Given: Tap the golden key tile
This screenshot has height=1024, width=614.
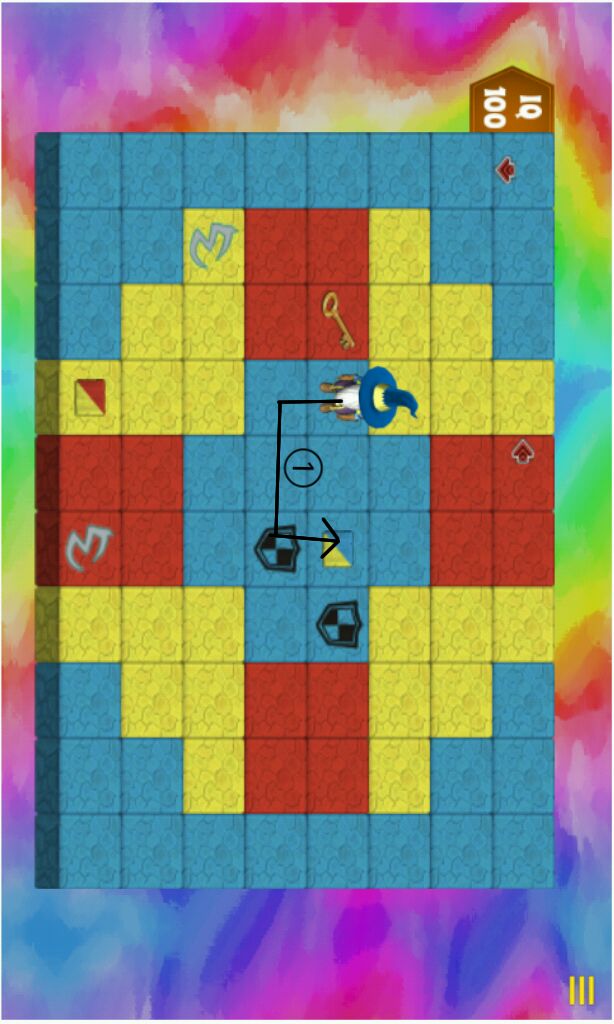Looking at the screenshot, I should click(x=338, y=321).
